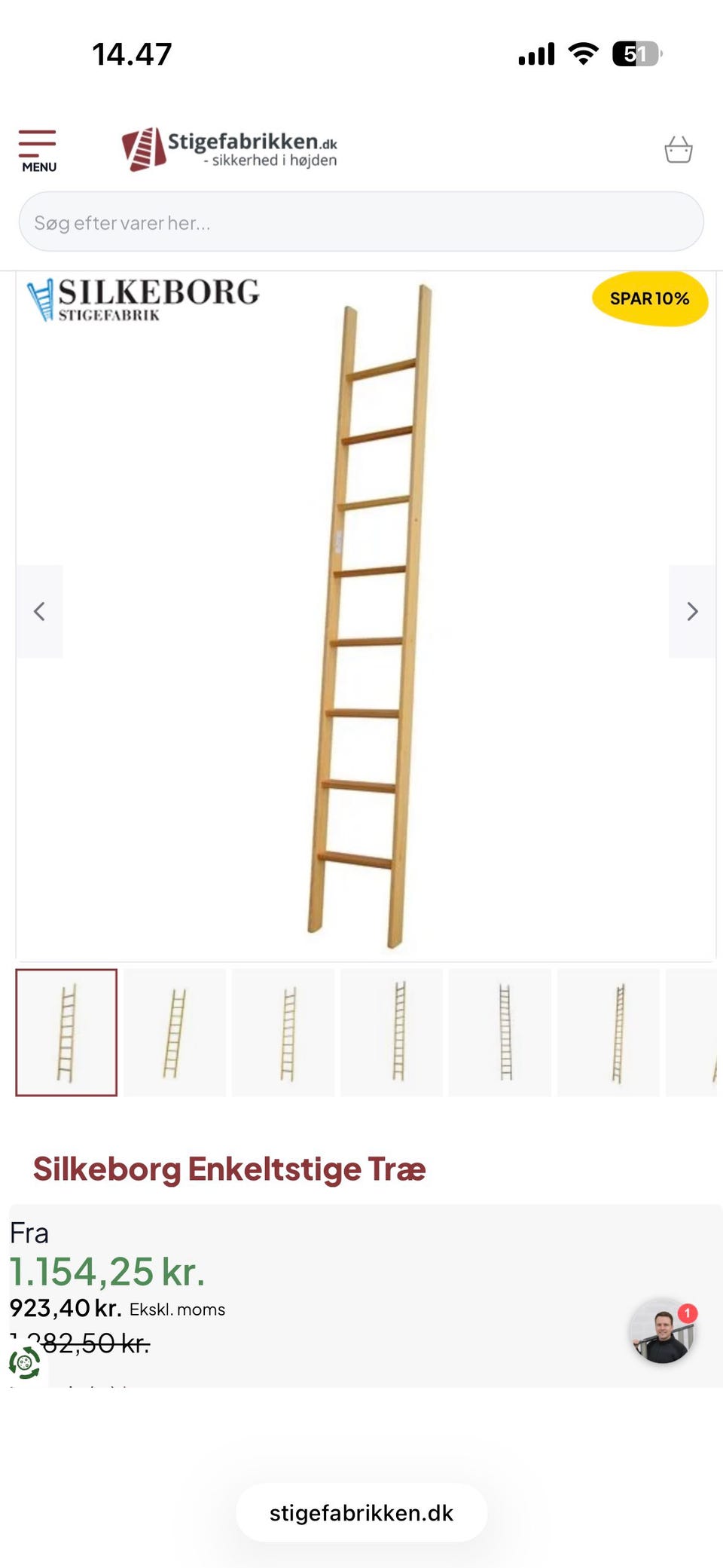Open the green cookie settings icon

point(25,1362)
